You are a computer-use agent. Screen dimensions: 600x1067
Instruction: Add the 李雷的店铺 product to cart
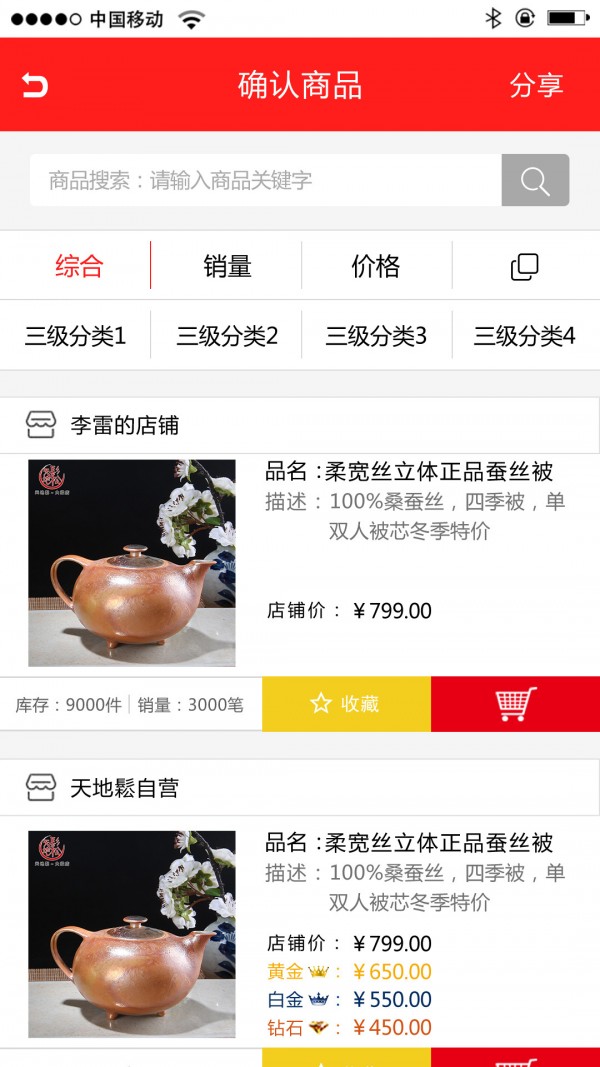click(x=515, y=704)
